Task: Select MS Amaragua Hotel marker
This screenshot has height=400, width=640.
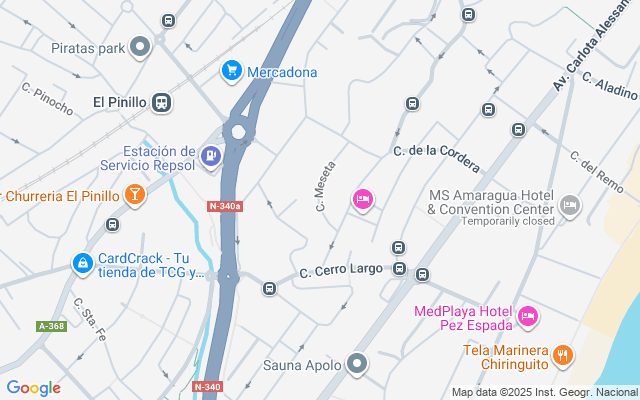Action: [570, 205]
